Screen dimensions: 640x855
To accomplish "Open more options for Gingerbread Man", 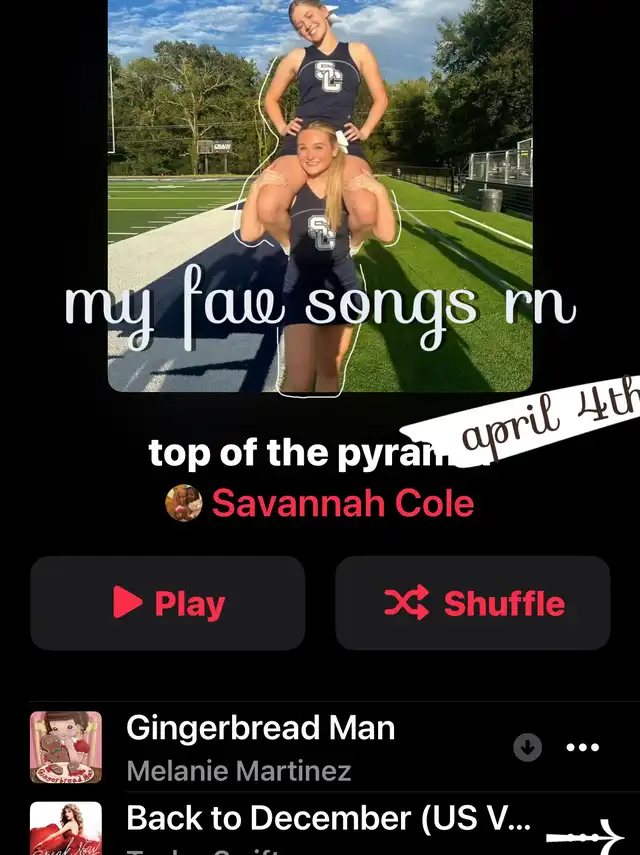I will tap(582, 747).
